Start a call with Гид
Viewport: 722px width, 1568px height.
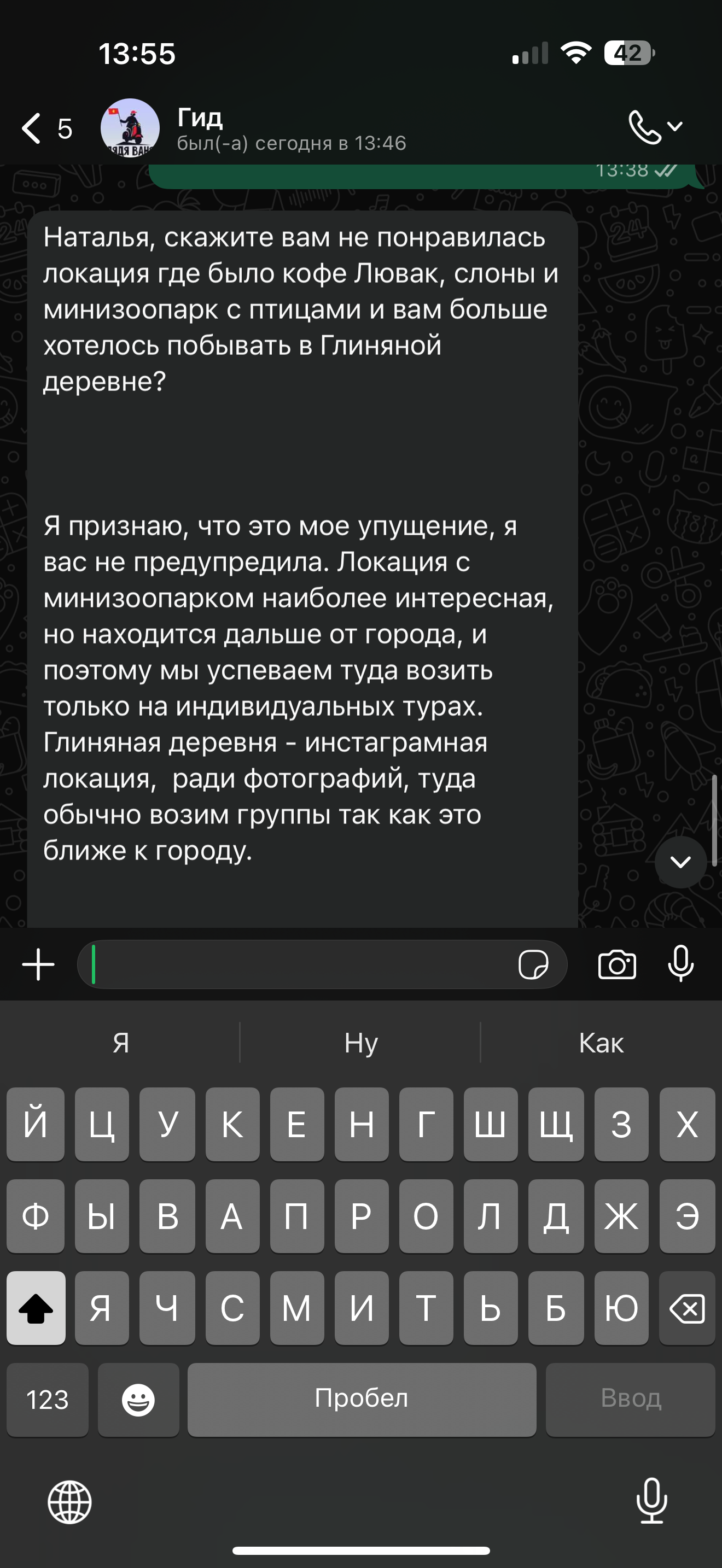(644, 127)
